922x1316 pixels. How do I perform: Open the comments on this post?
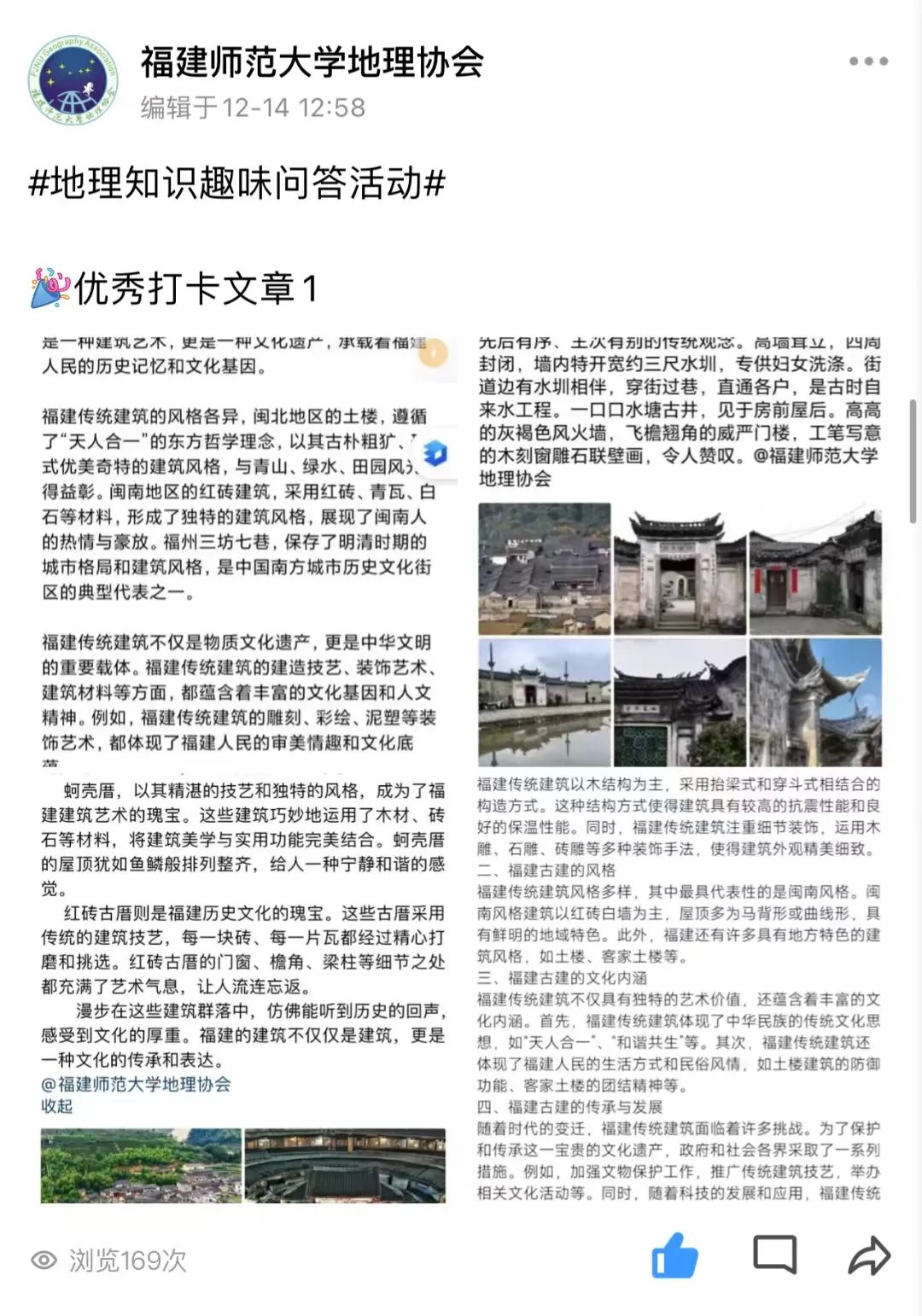(x=774, y=1255)
